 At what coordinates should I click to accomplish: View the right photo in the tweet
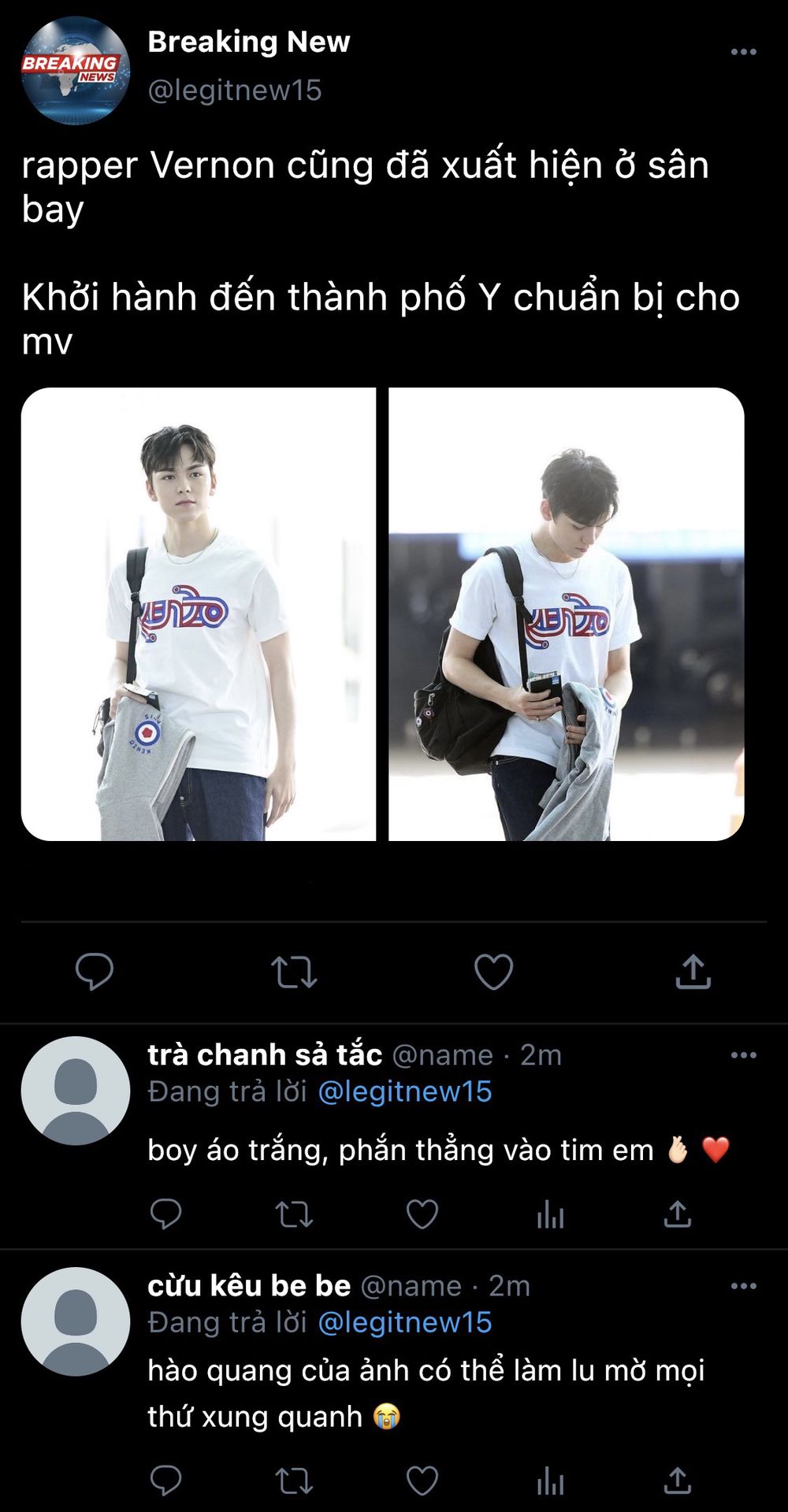(567, 614)
